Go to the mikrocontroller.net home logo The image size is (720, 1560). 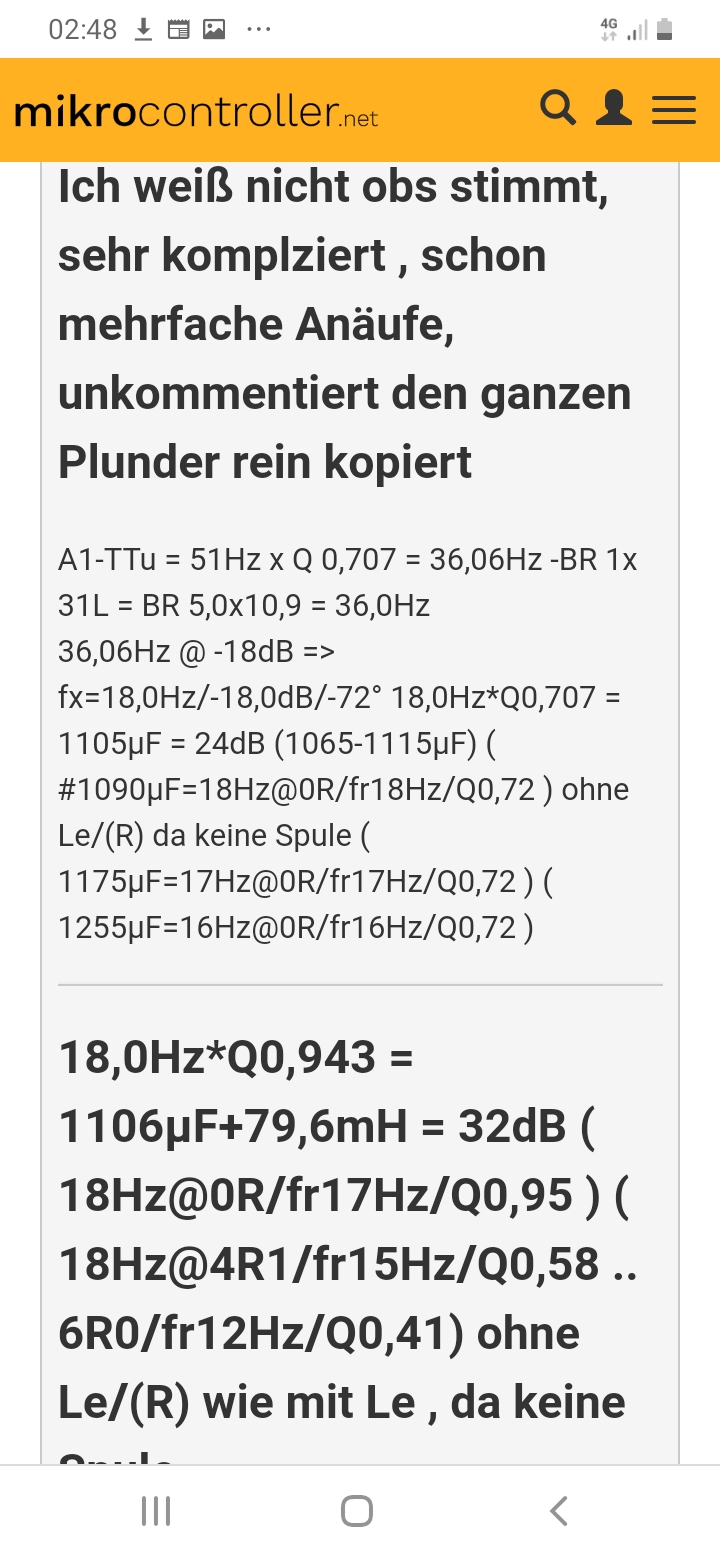(197, 113)
